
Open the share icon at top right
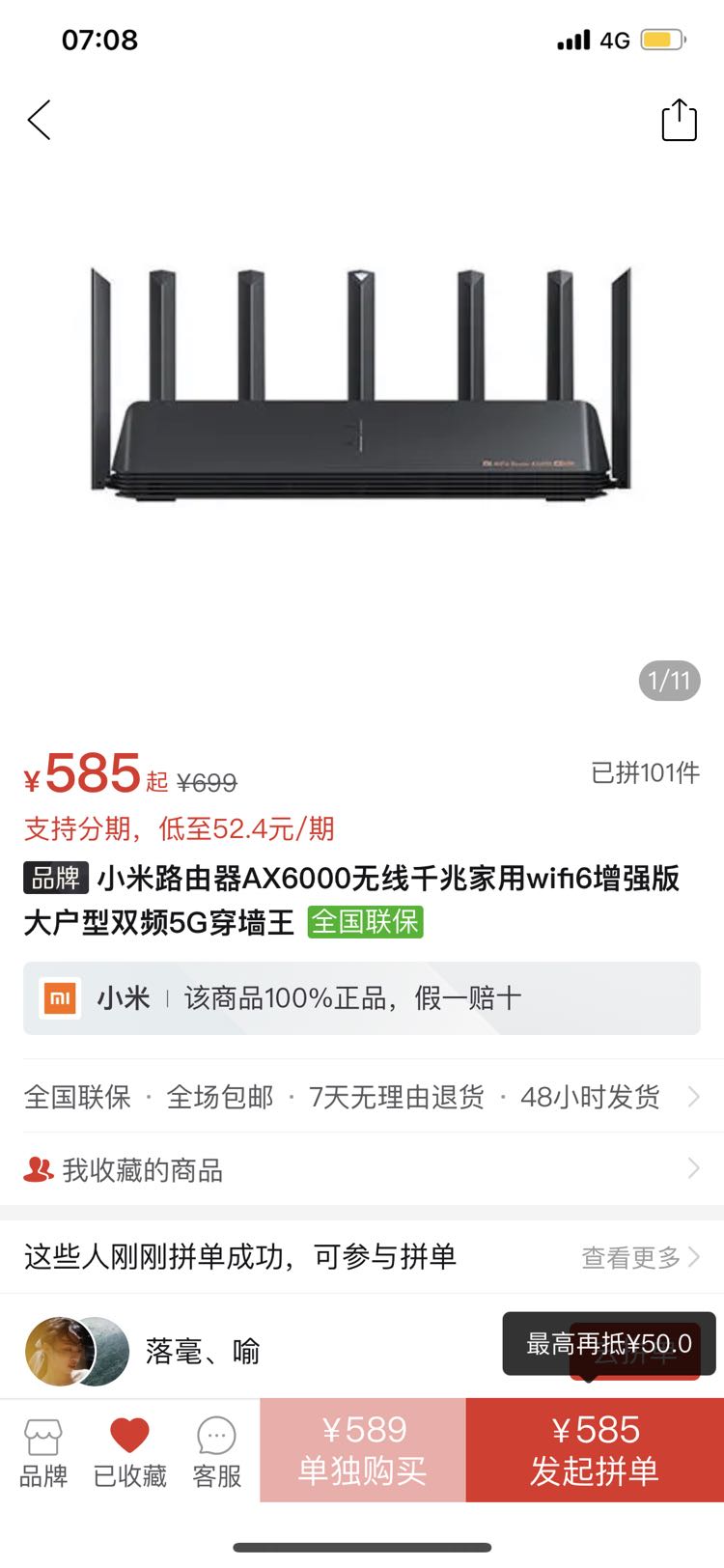(679, 121)
